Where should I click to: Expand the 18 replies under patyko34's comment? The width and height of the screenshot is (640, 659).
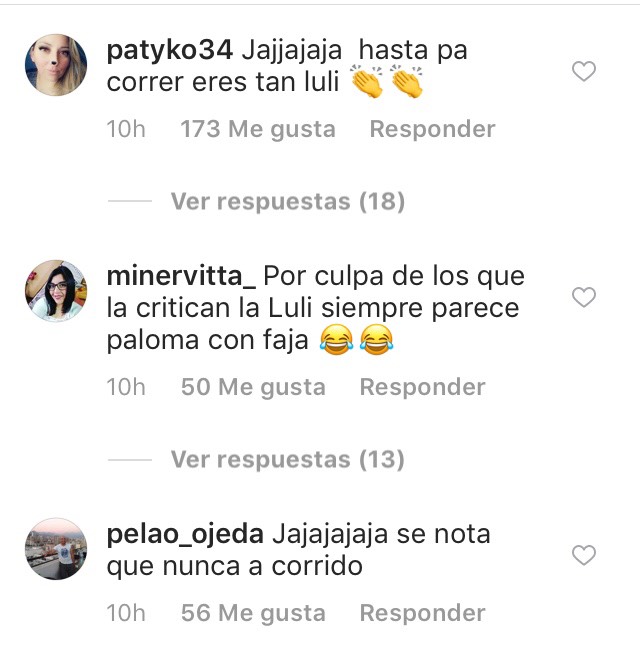(287, 202)
